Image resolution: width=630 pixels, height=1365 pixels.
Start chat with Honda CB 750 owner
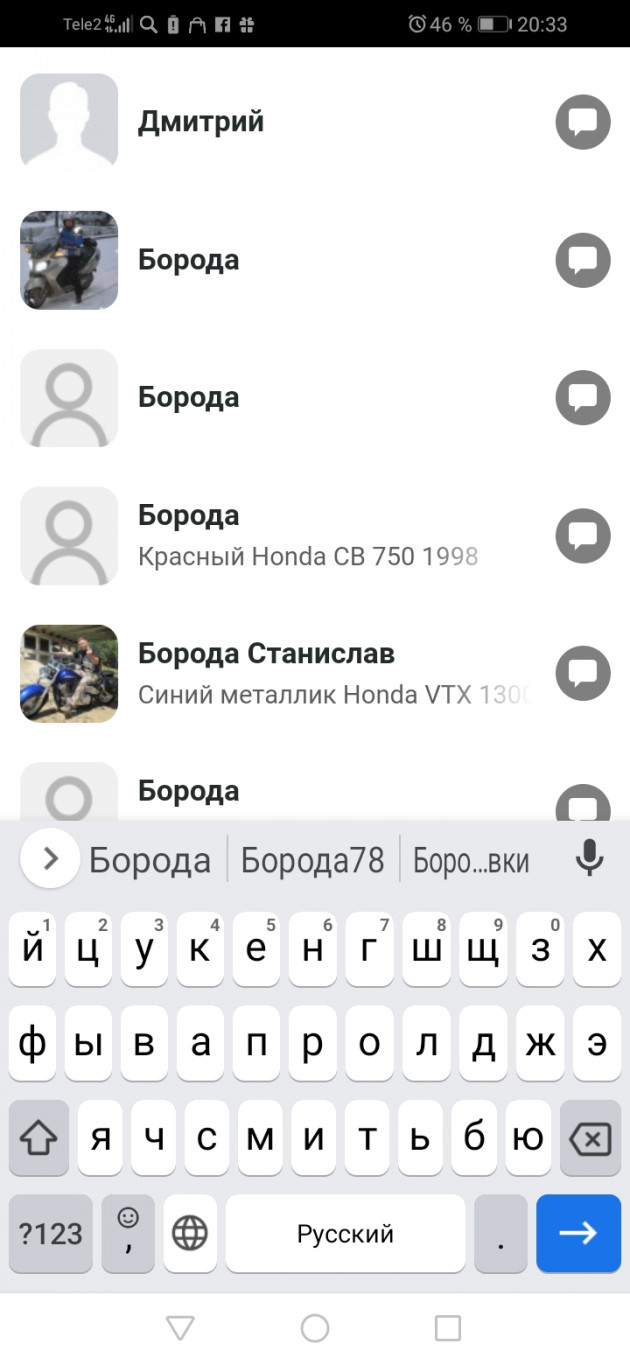click(583, 536)
